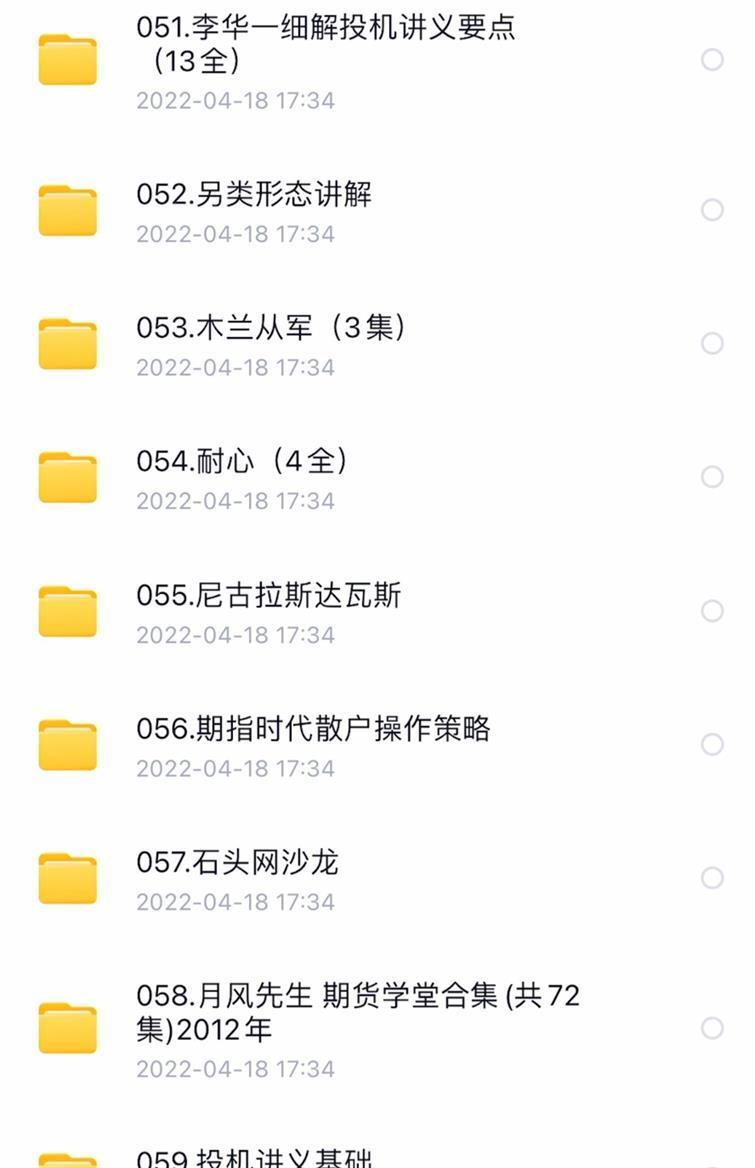Select the circle for 051.李华一细解投机讲义要点
The image size is (755, 1168).
pyautogui.click(x=712, y=60)
